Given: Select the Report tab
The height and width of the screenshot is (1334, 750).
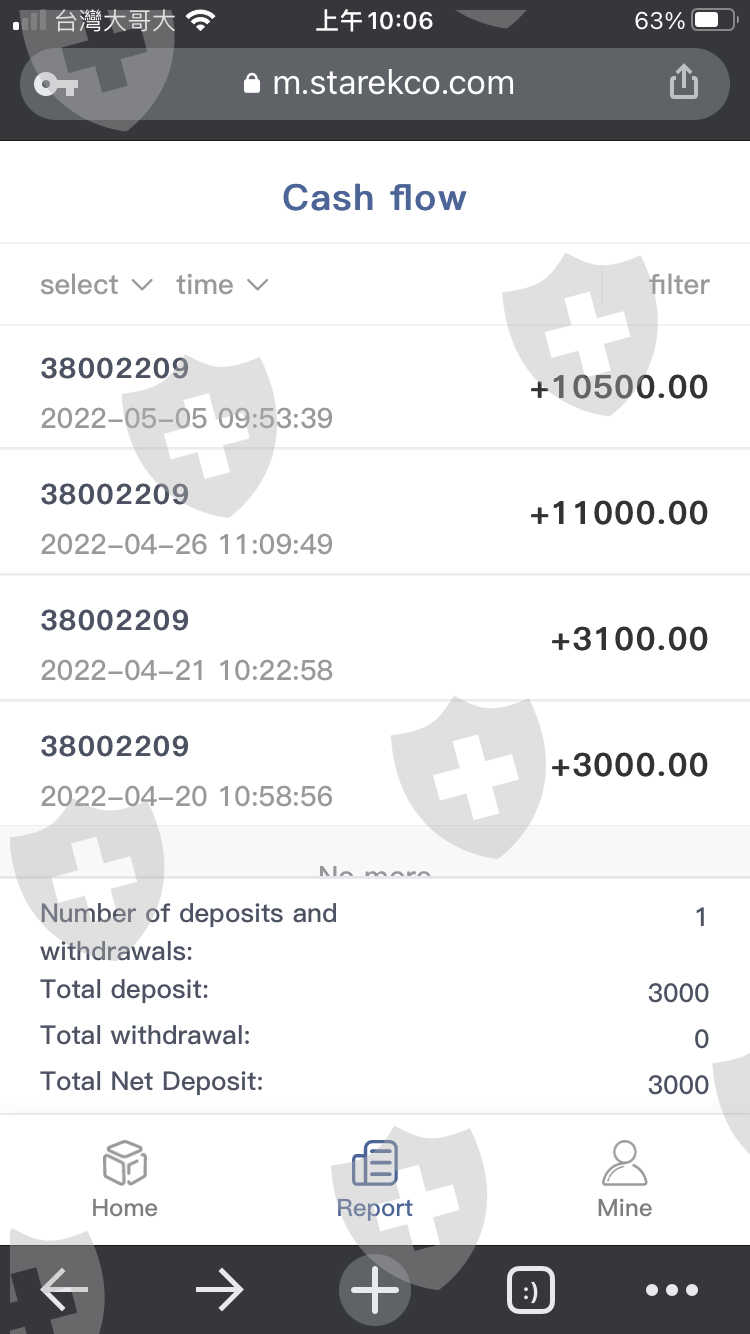Looking at the screenshot, I should point(375,1180).
